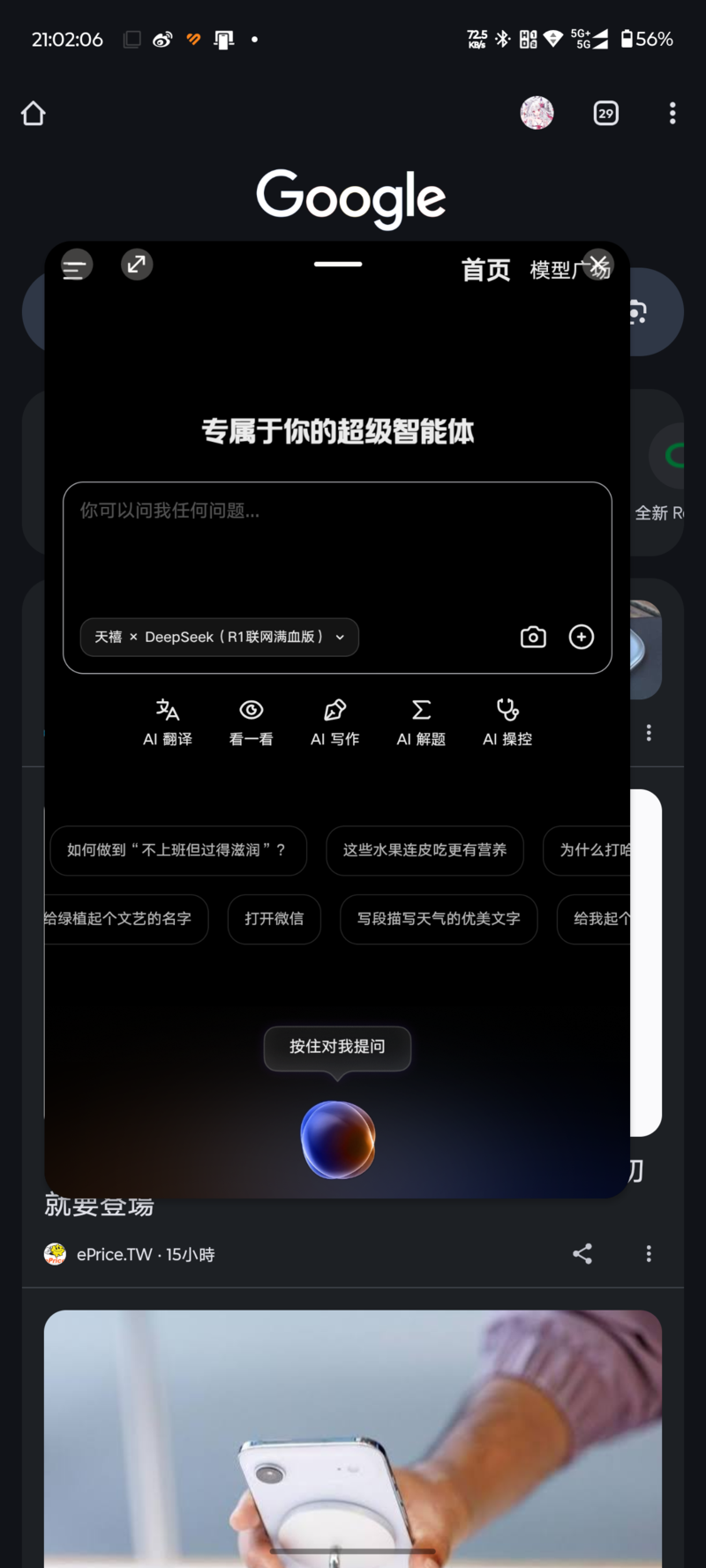
Task: Choose the 这些水果连皮吃更有营养 suggestion
Action: click(424, 850)
